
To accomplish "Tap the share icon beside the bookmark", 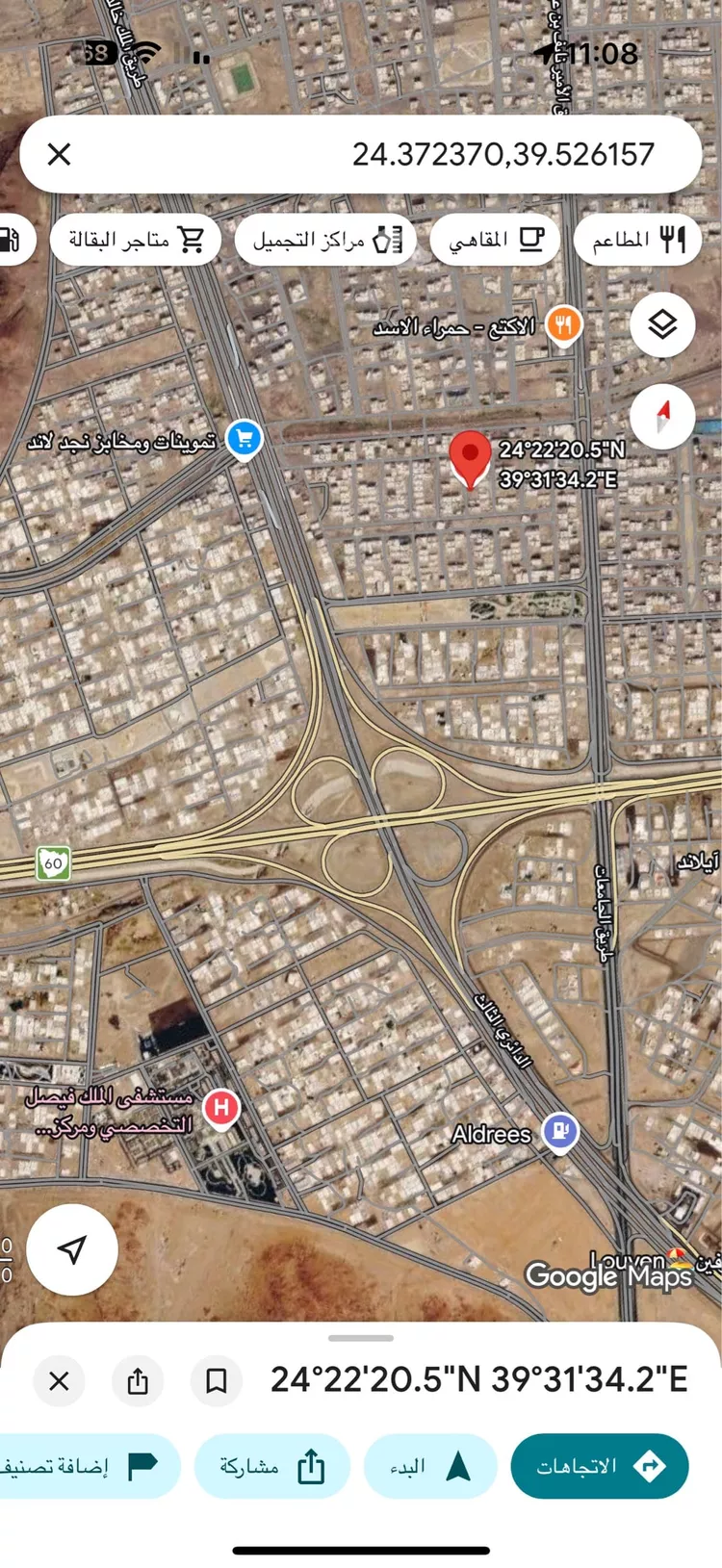I will coord(138,1381).
